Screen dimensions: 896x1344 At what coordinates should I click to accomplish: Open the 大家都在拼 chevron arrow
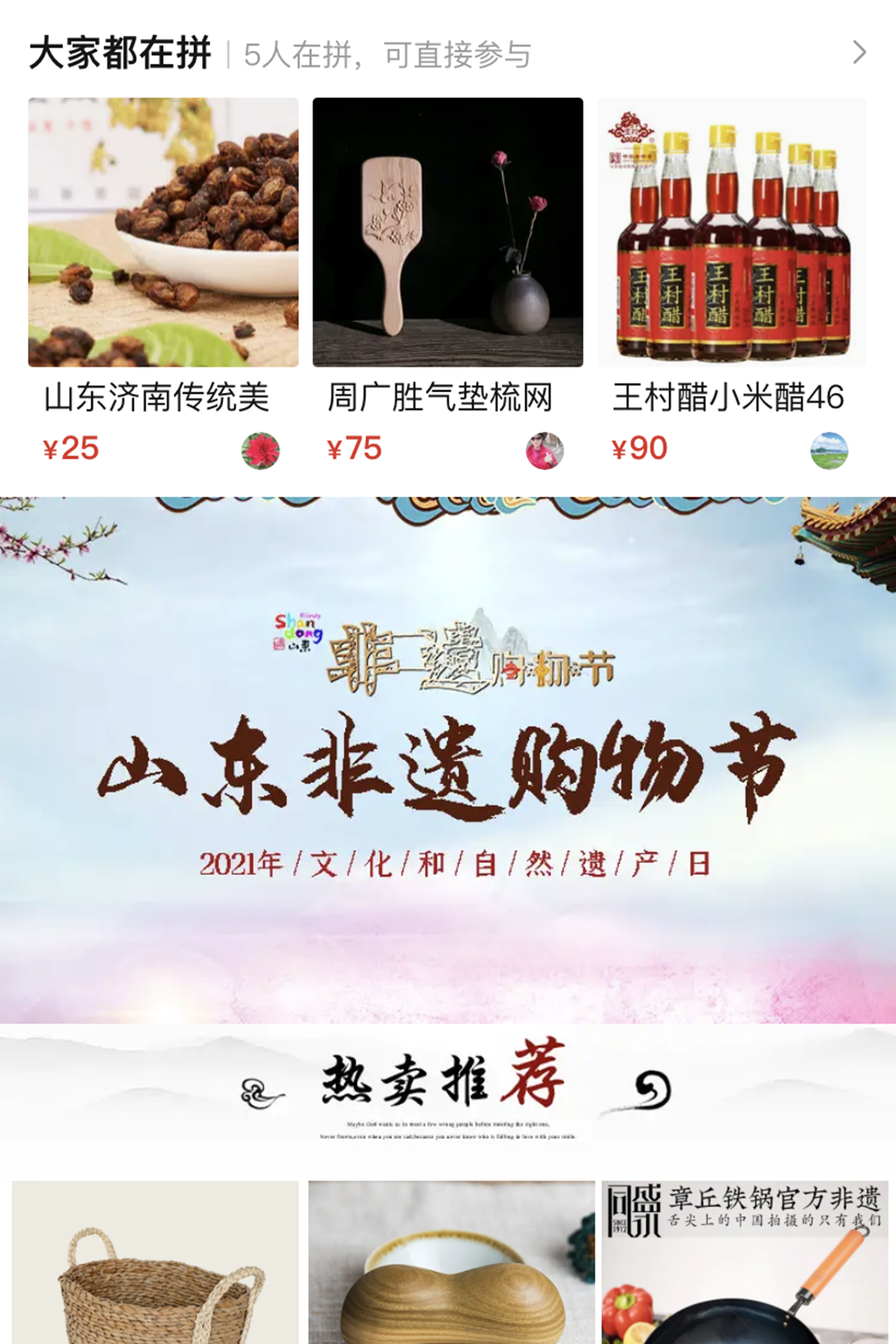pos(859,53)
